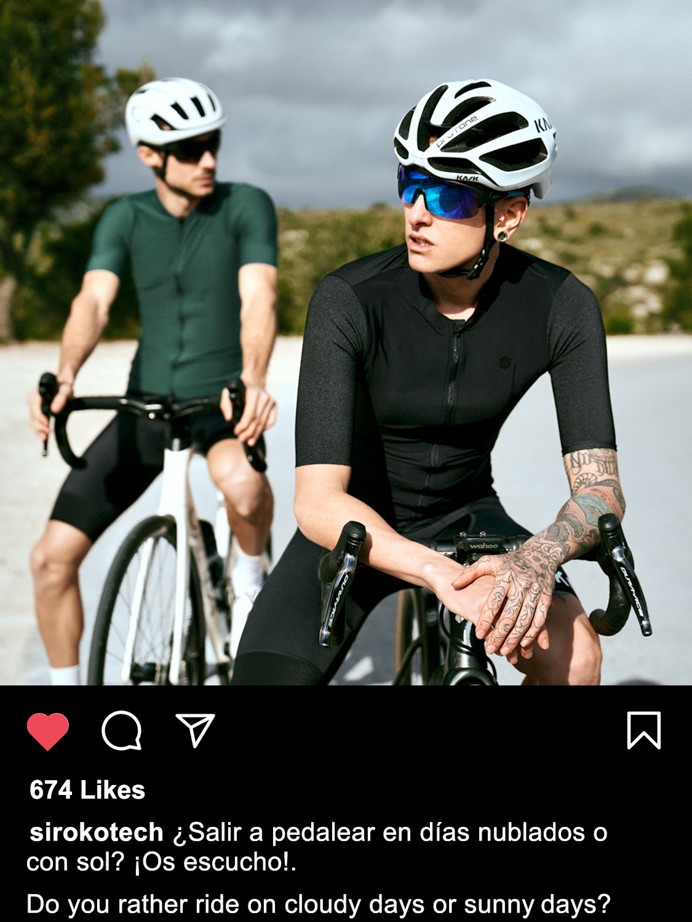Save the post with the bookmark icon
Screen dimensions: 692x922
(643, 730)
